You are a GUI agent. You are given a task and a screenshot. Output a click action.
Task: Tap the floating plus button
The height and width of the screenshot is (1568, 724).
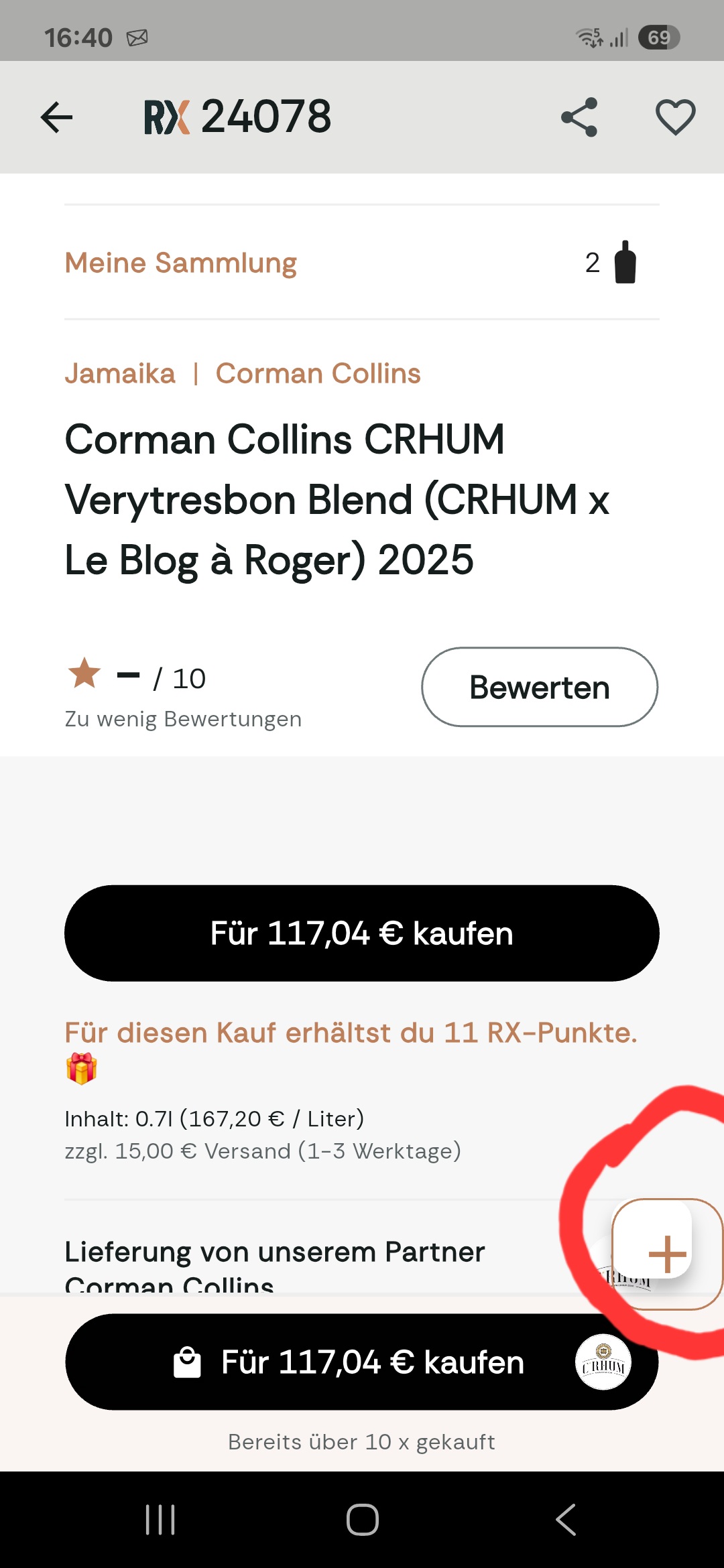click(x=667, y=1254)
